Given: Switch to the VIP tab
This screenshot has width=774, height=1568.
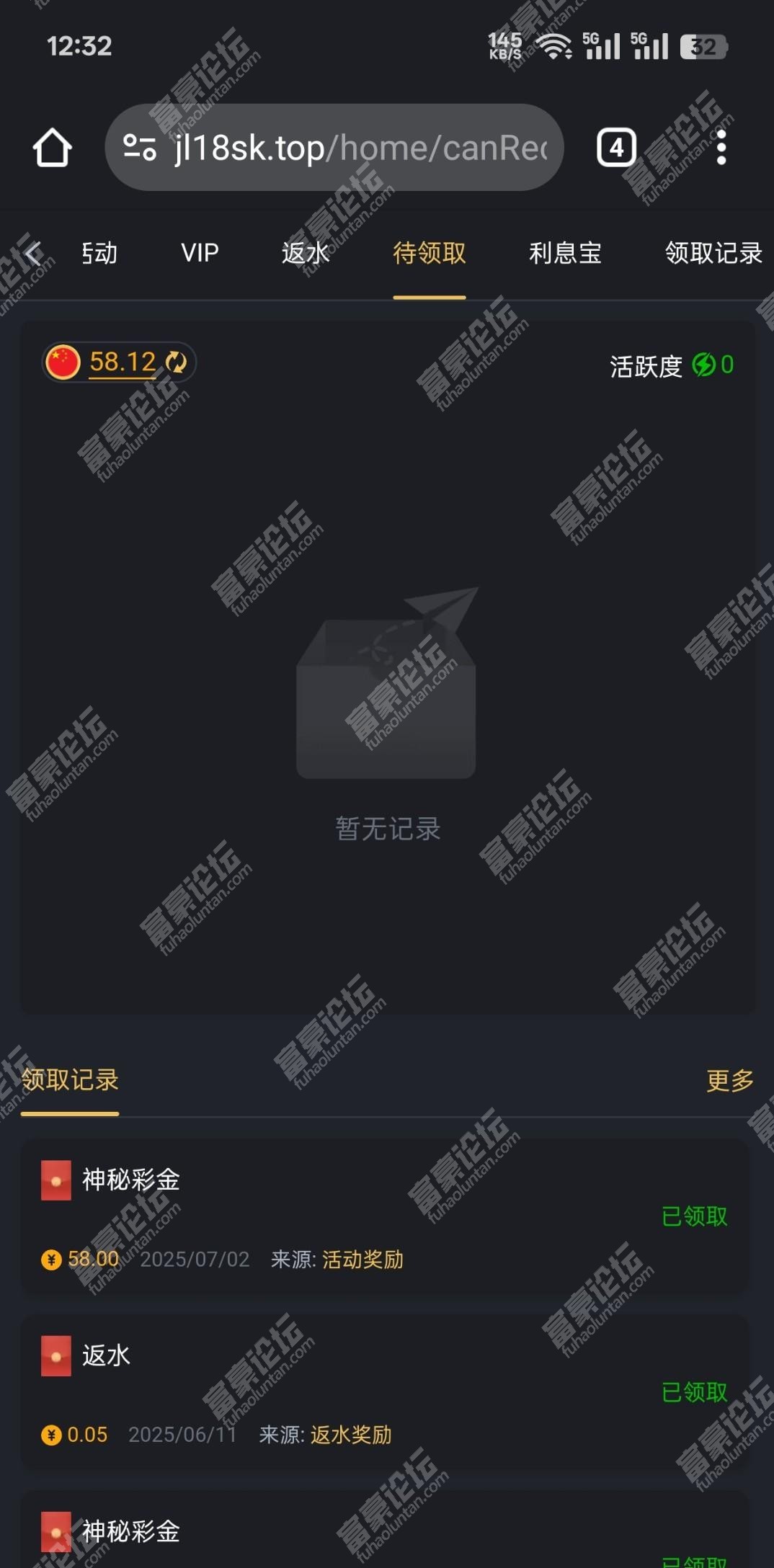Looking at the screenshot, I should click(x=200, y=253).
